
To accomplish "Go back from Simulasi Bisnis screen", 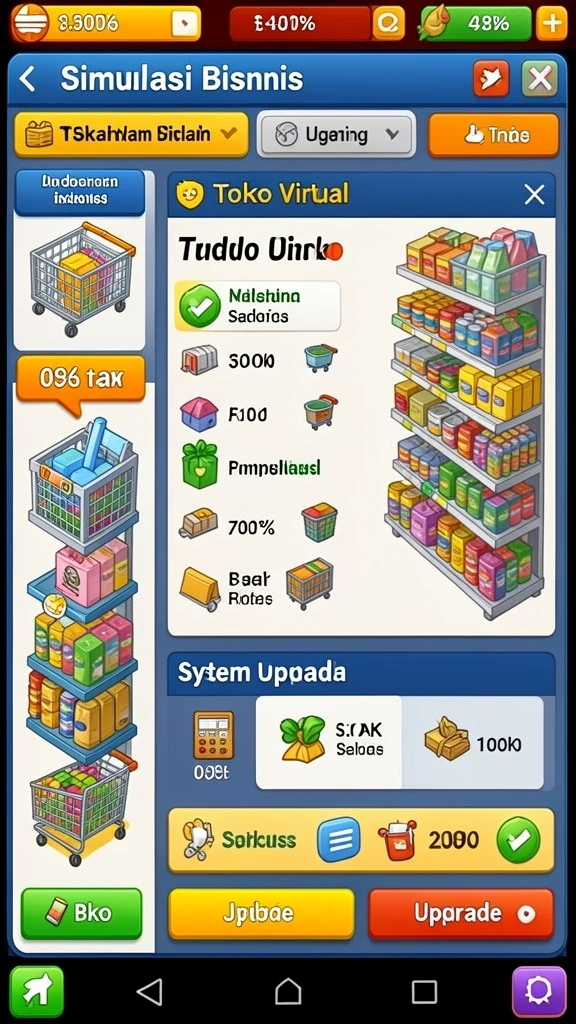I will (27, 79).
